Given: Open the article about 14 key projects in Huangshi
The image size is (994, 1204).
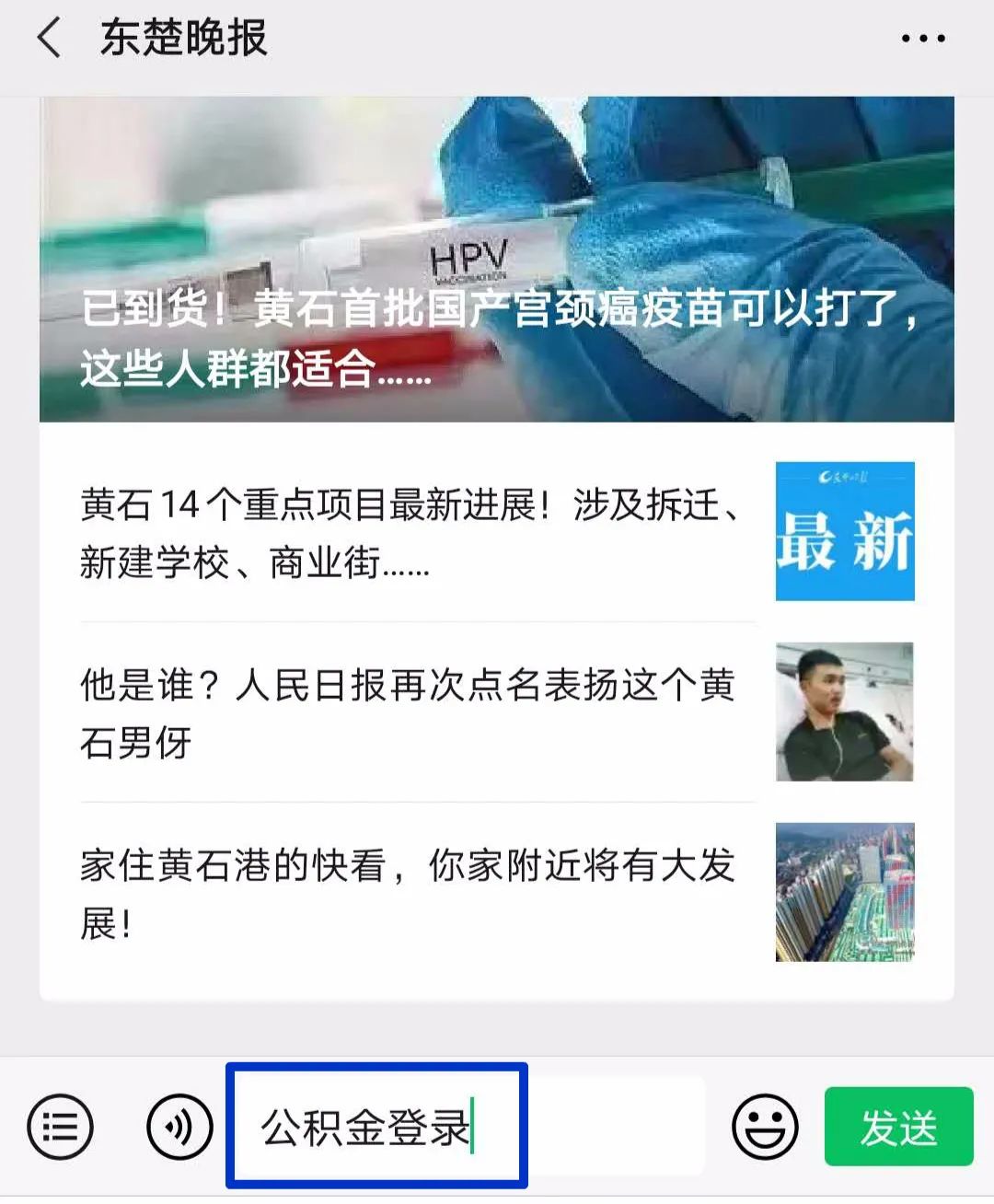Looking at the screenshot, I should point(405,534).
